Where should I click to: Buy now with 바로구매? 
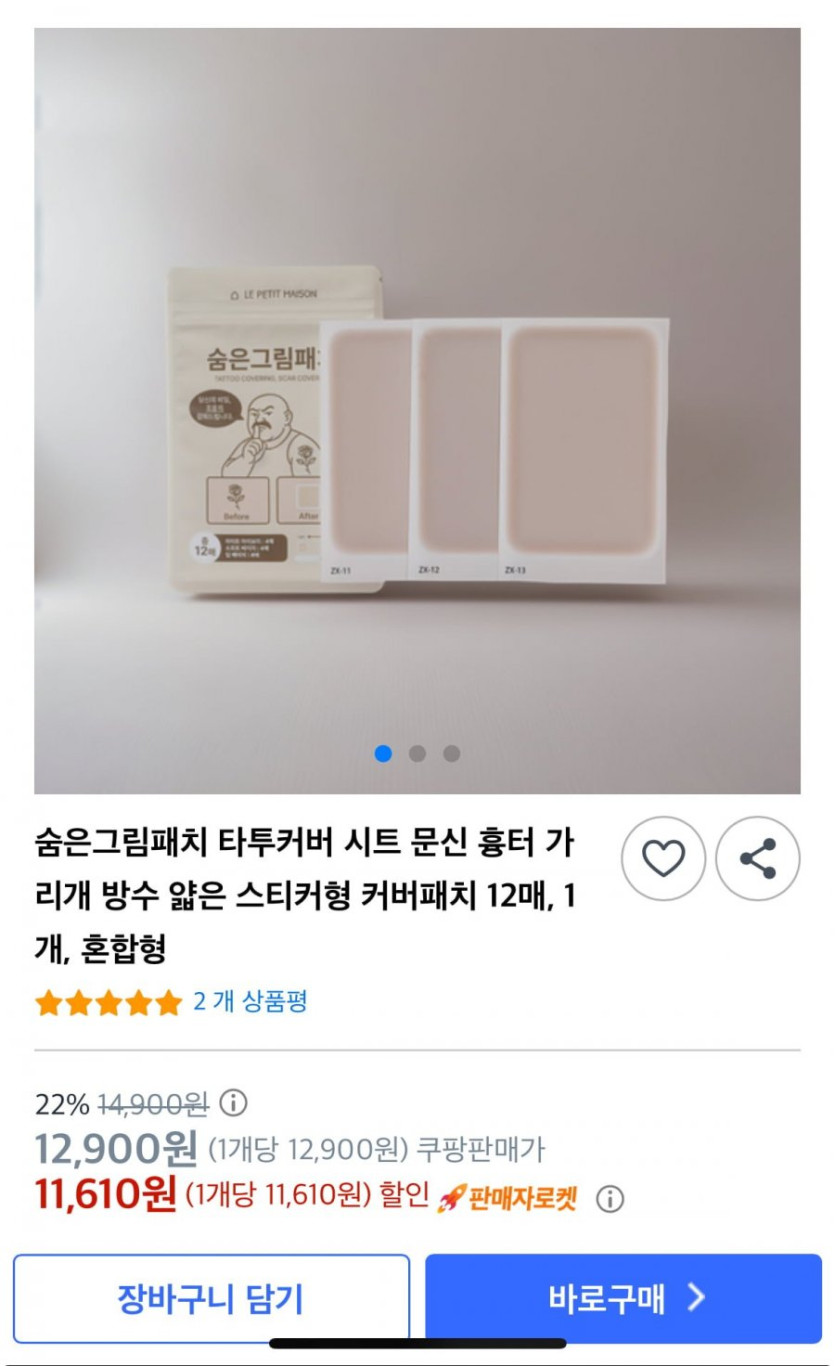pyautogui.click(x=623, y=1298)
